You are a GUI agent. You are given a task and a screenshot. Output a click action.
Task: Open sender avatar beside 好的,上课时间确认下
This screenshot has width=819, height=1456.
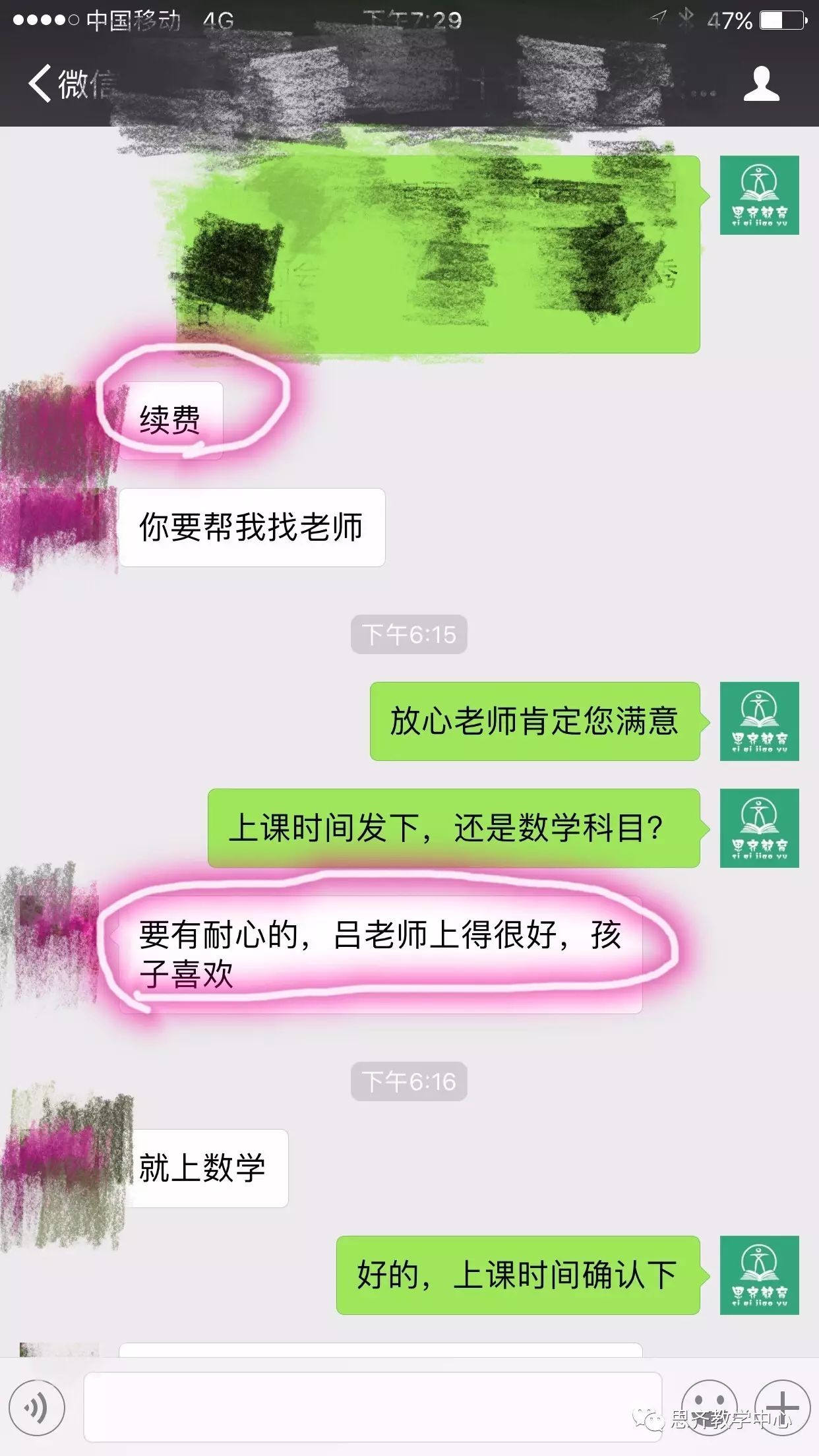[759, 1275]
